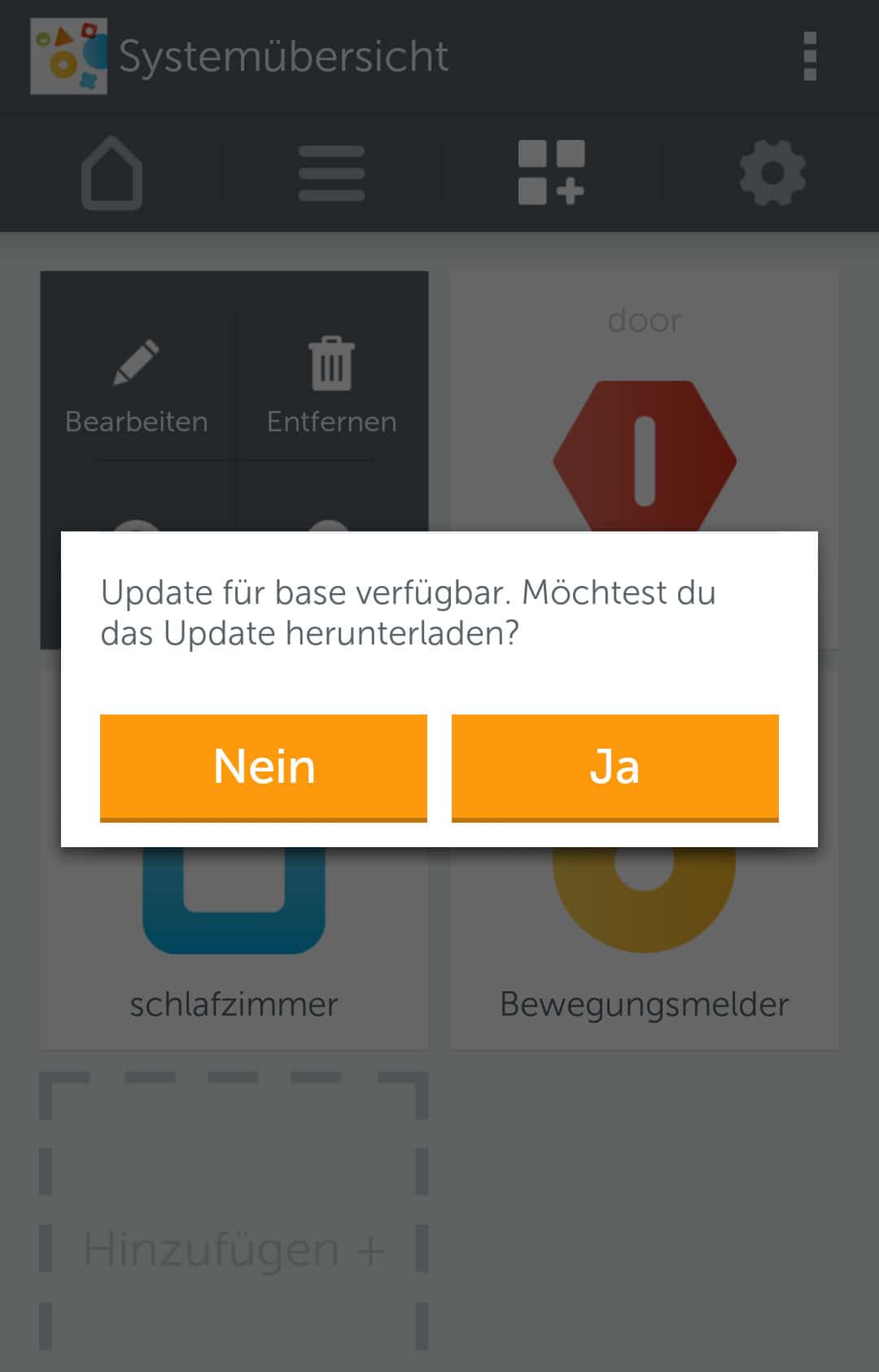Open the settings gear tab

pyautogui.click(x=772, y=173)
